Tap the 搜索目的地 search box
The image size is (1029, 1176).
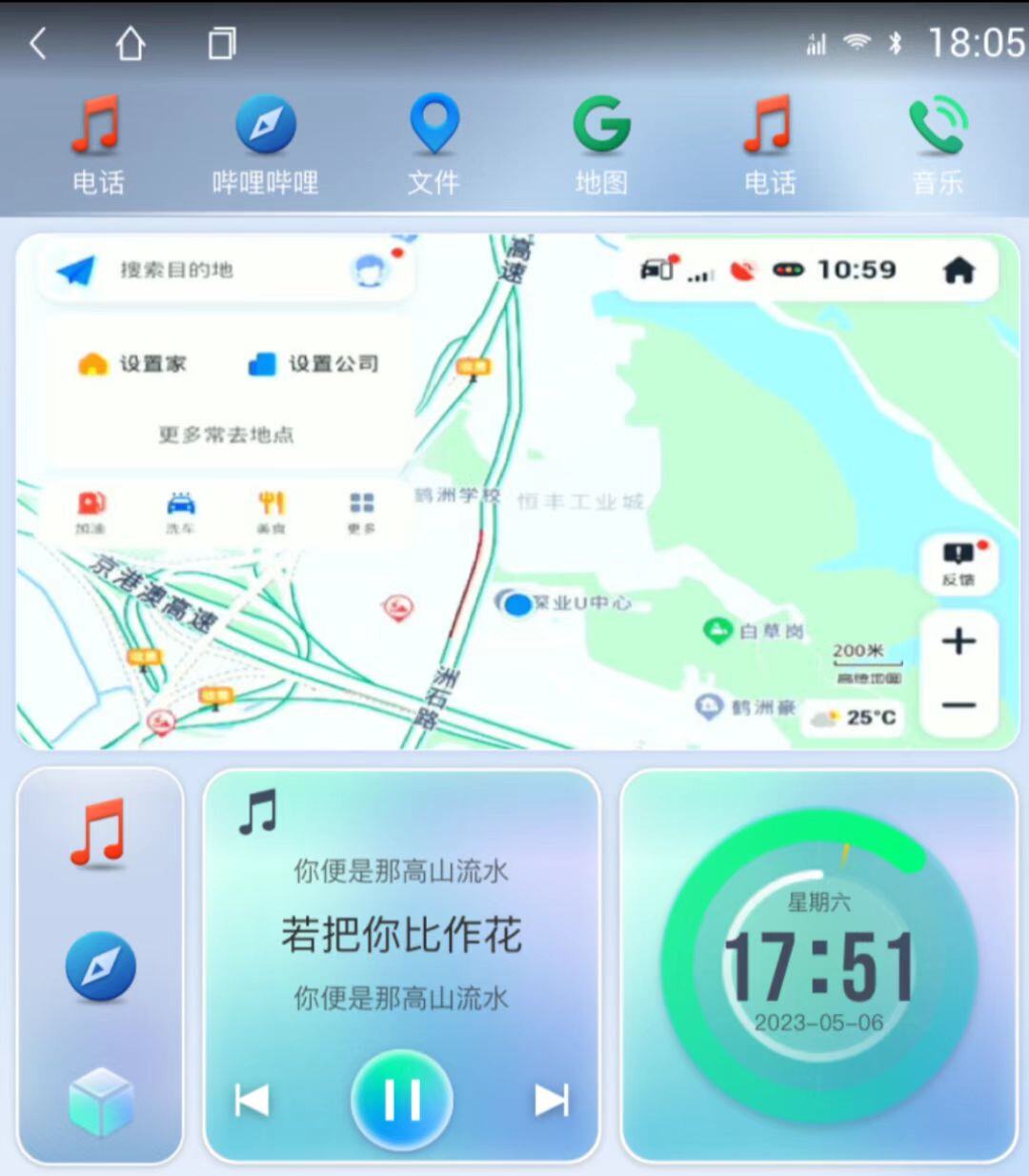(191, 271)
